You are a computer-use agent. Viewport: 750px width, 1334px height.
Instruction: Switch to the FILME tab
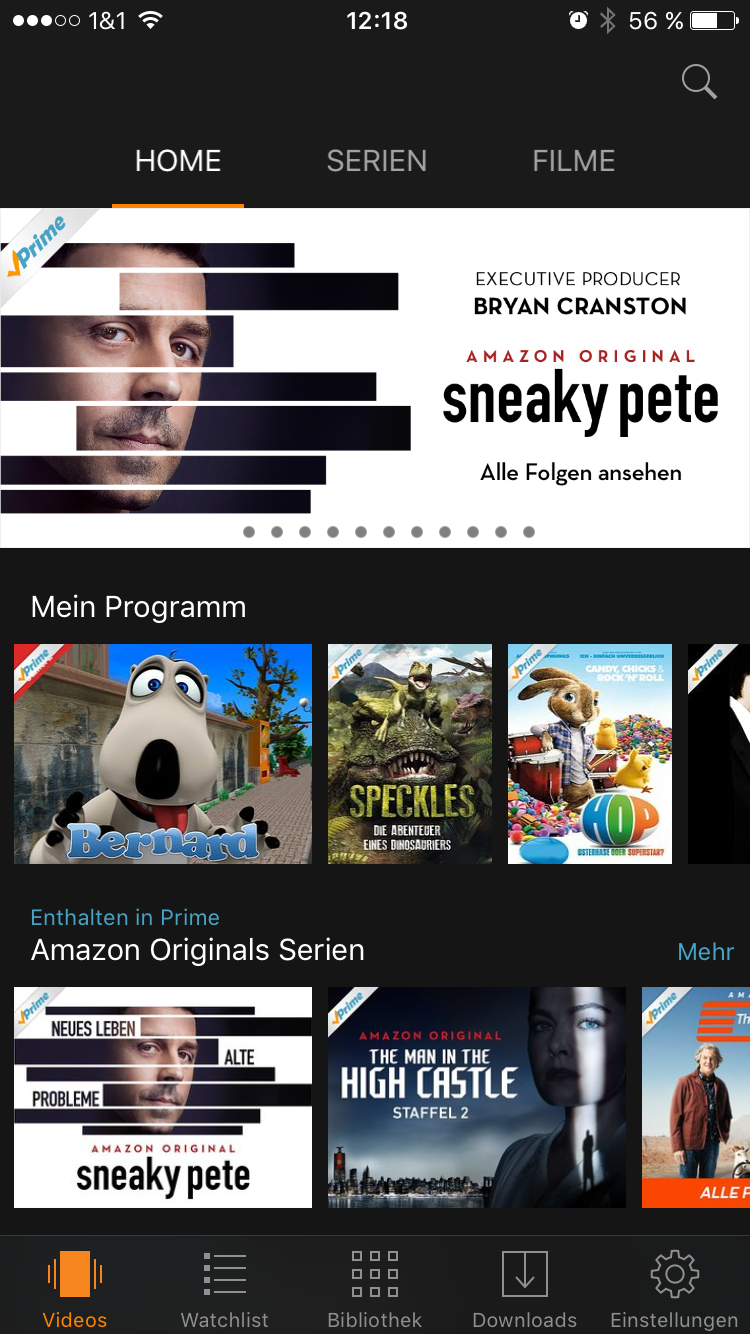point(573,161)
